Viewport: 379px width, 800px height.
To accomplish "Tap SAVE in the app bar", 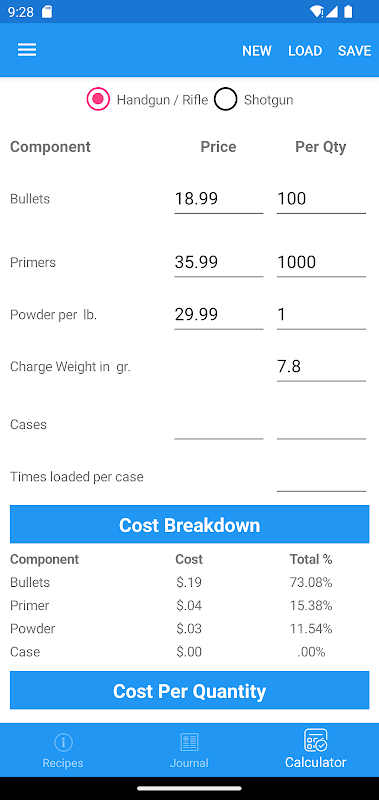I will pyautogui.click(x=354, y=51).
